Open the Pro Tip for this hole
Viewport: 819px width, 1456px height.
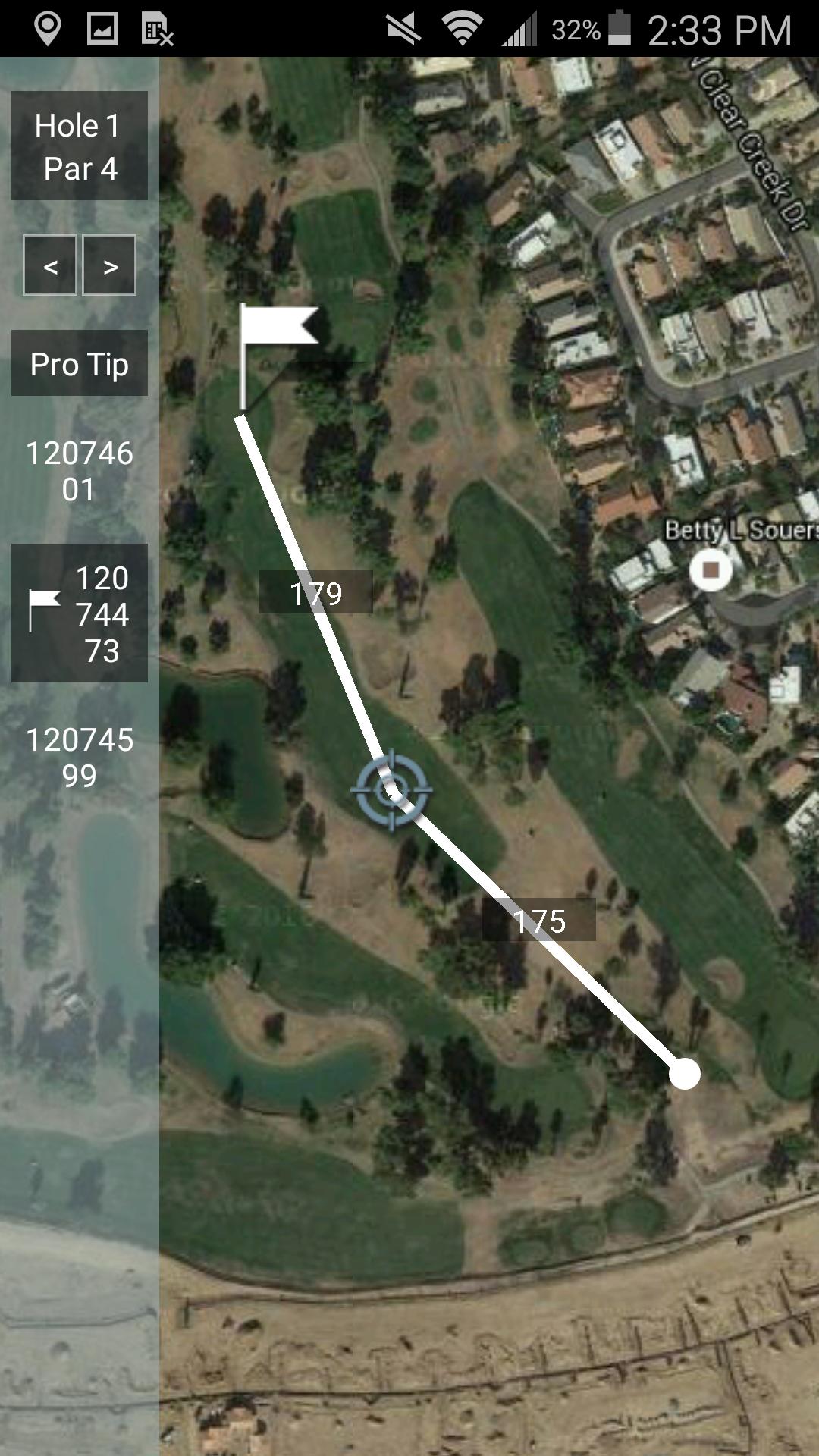[x=78, y=365]
